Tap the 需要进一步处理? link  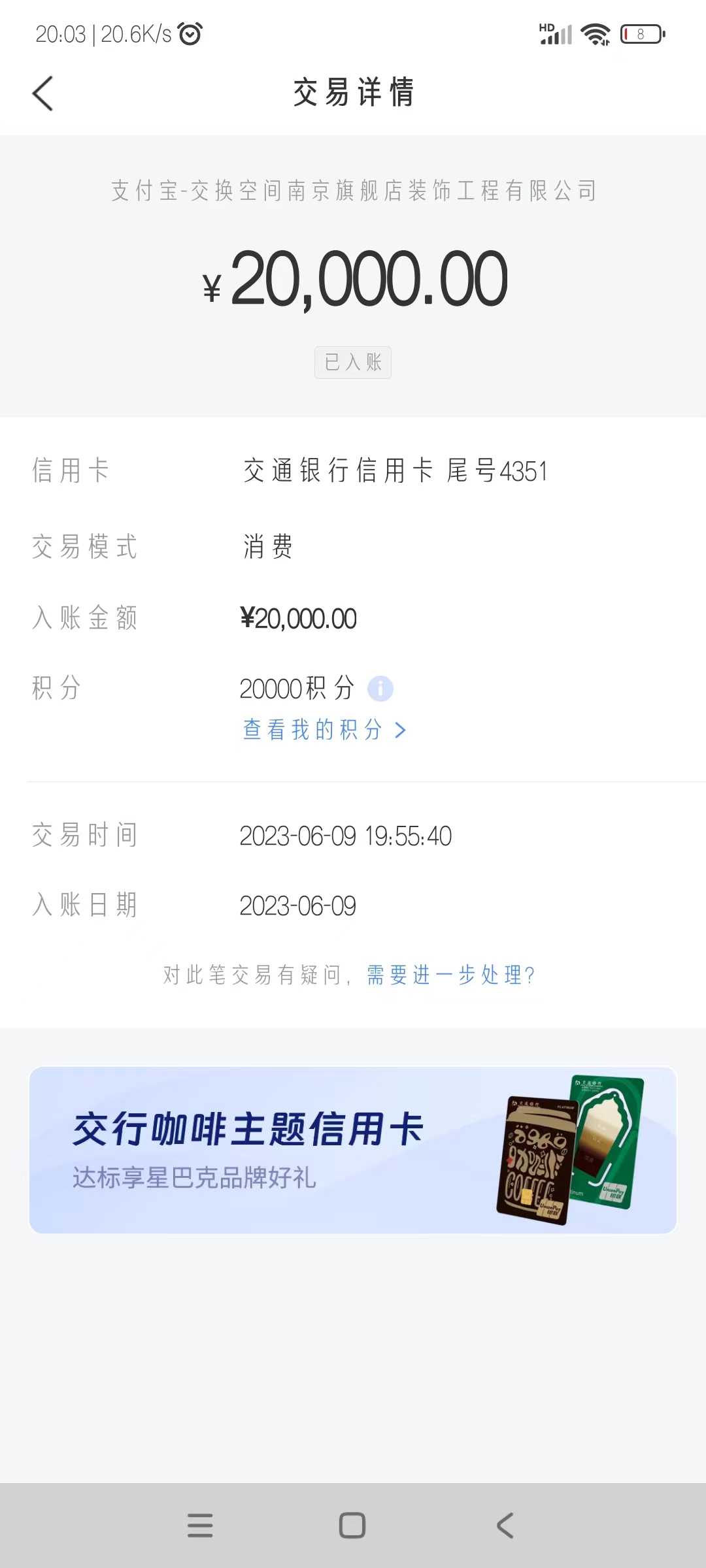click(451, 975)
